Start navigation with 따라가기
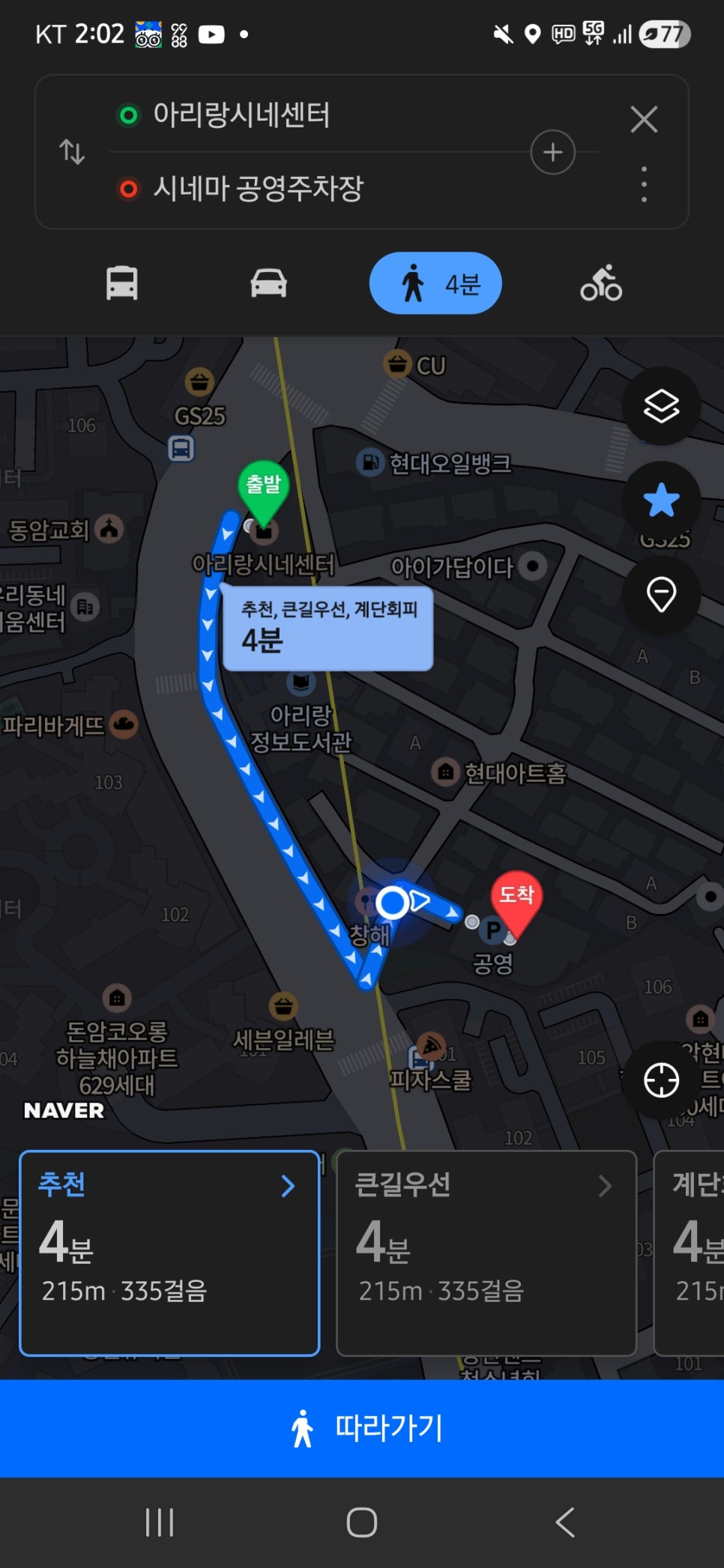This screenshot has width=724, height=1568. pyautogui.click(x=362, y=1428)
